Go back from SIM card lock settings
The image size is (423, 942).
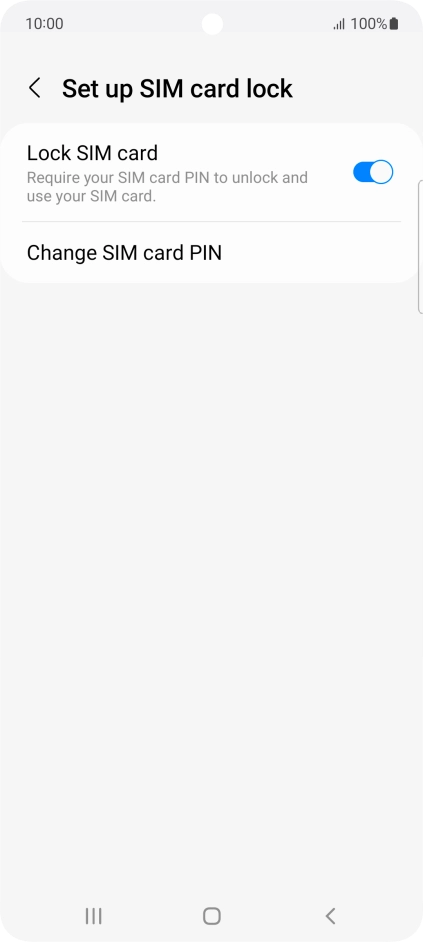click(x=35, y=88)
